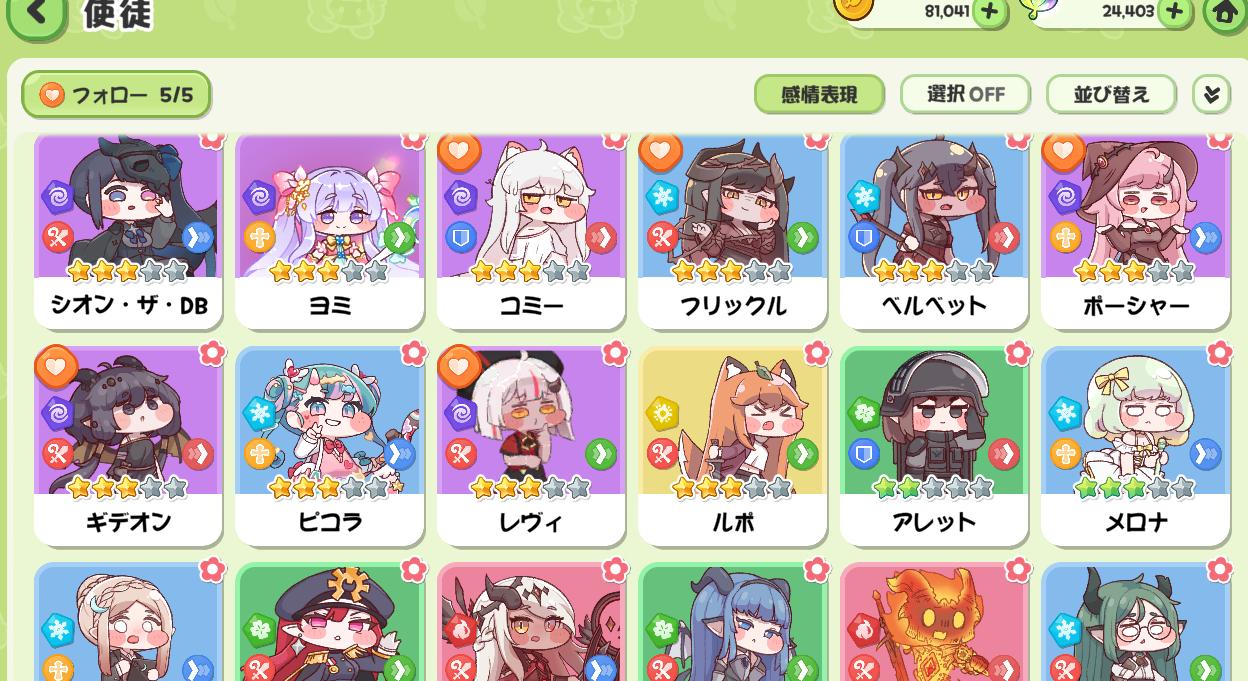The height and width of the screenshot is (681, 1248).
Task: Open 感情表現 emotion expressions
Action: [819, 95]
